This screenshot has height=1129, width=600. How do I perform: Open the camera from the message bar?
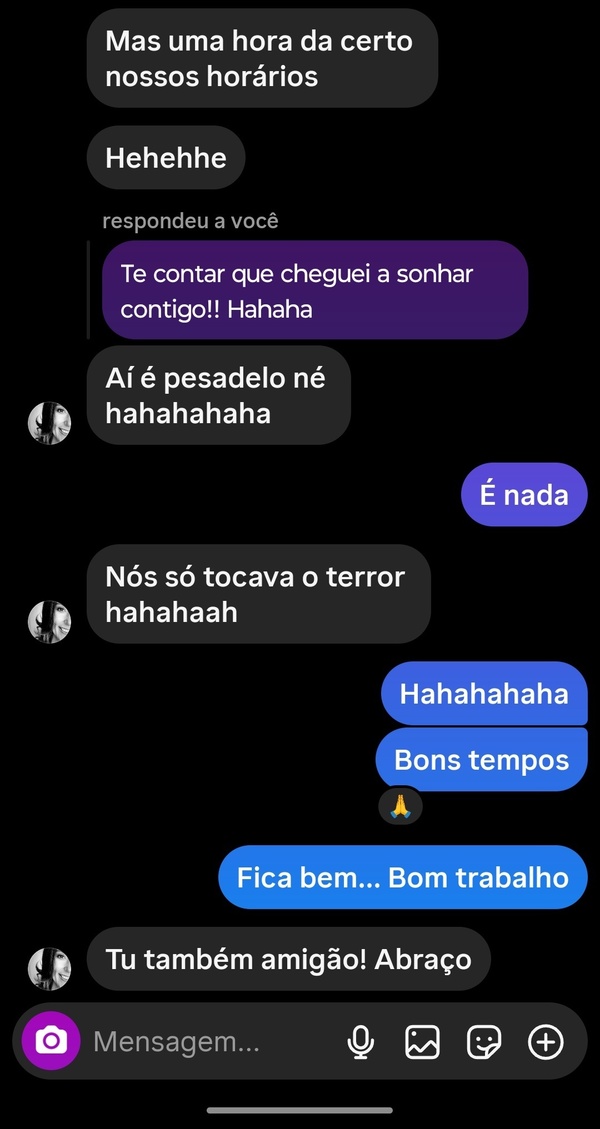point(50,1043)
